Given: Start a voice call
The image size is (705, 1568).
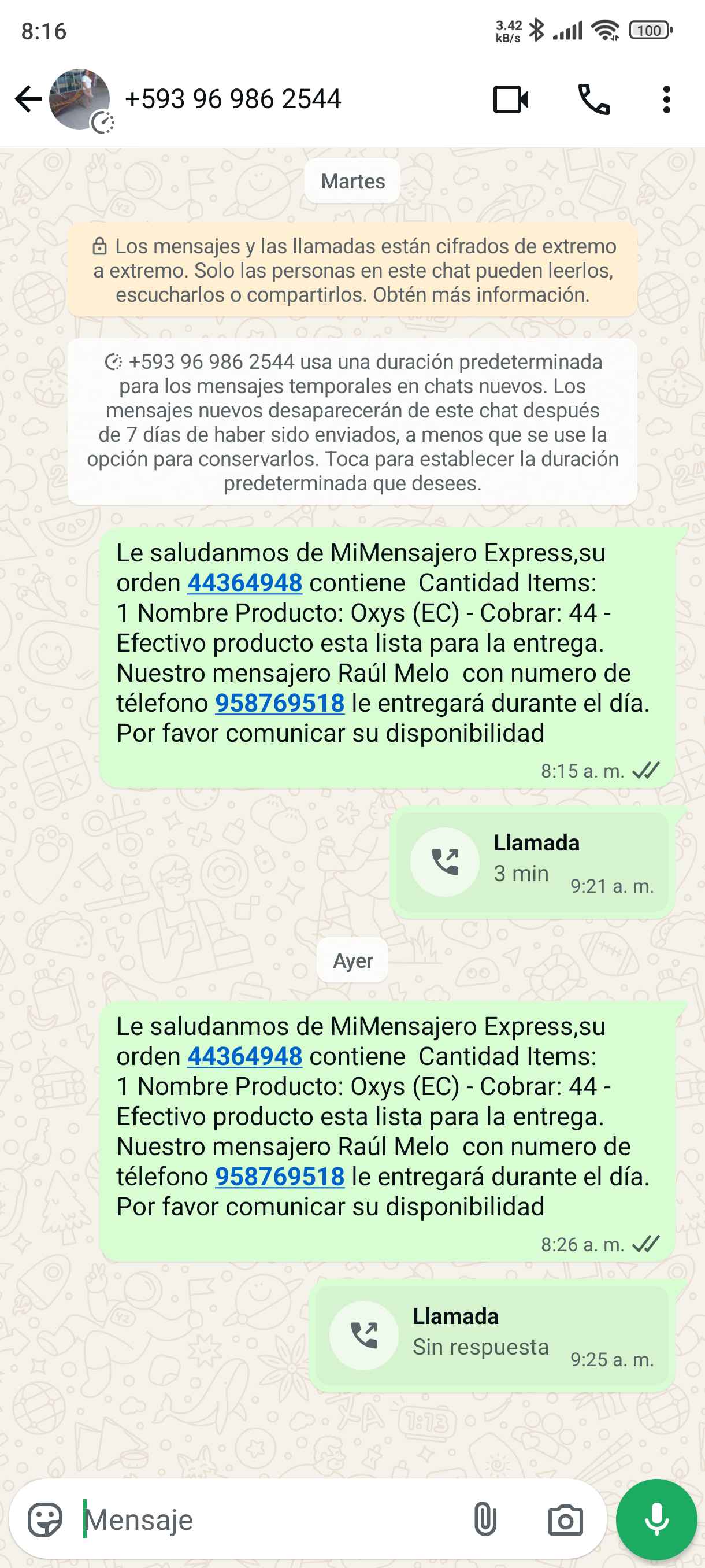Looking at the screenshot, I should pyautogui.click(x=593, y=100).
